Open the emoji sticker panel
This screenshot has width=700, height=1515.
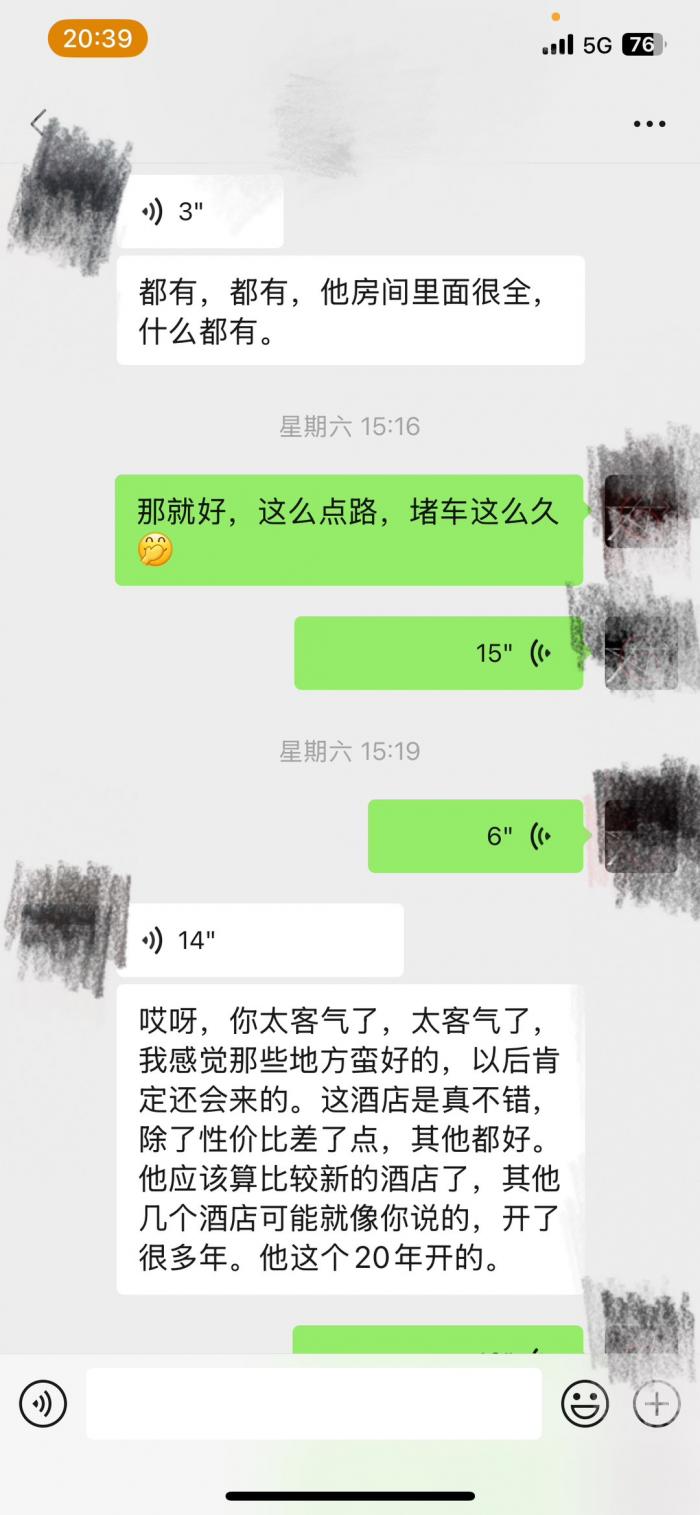click(585, 1403)
